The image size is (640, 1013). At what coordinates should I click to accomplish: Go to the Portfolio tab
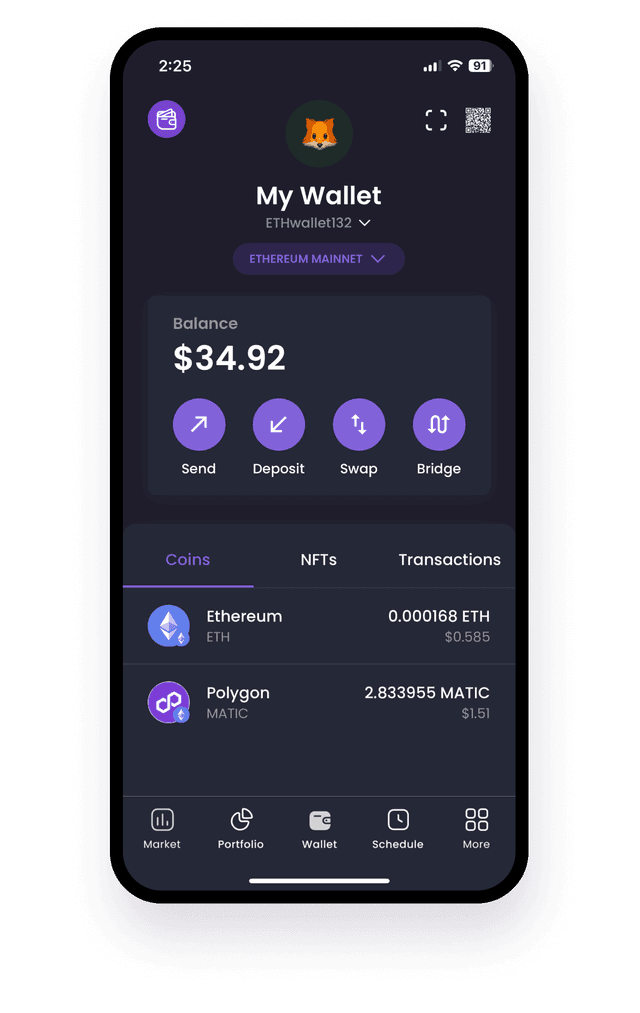[241, 829]
